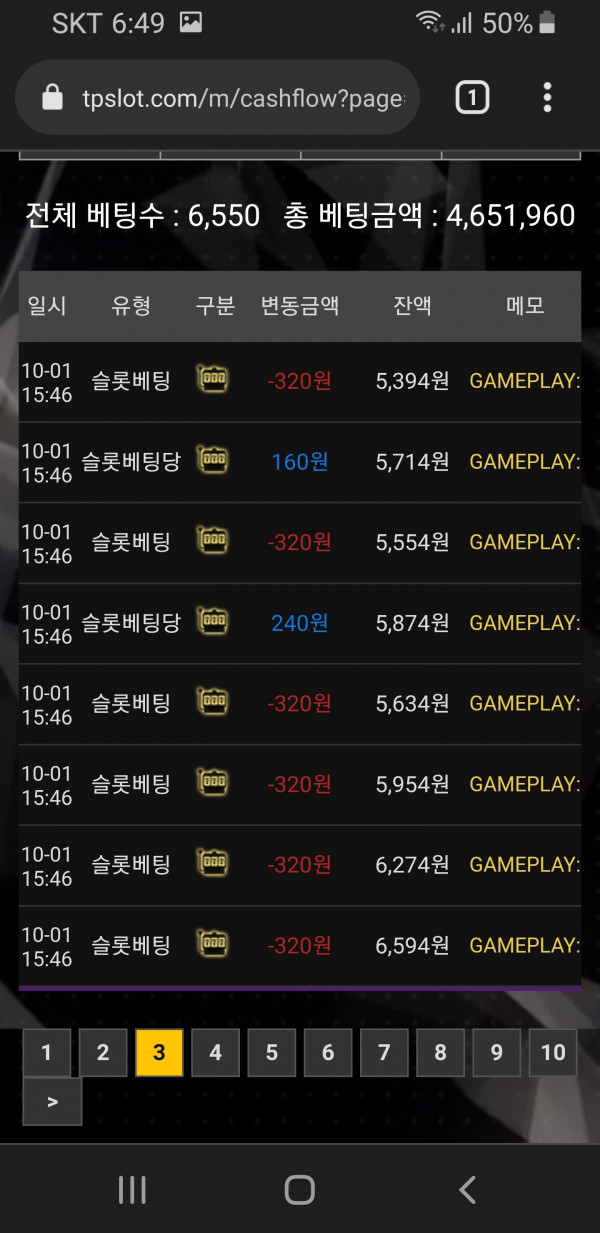Go to page 1
This screenshot has width=600, height=1233.
(x=46, y=1053)
